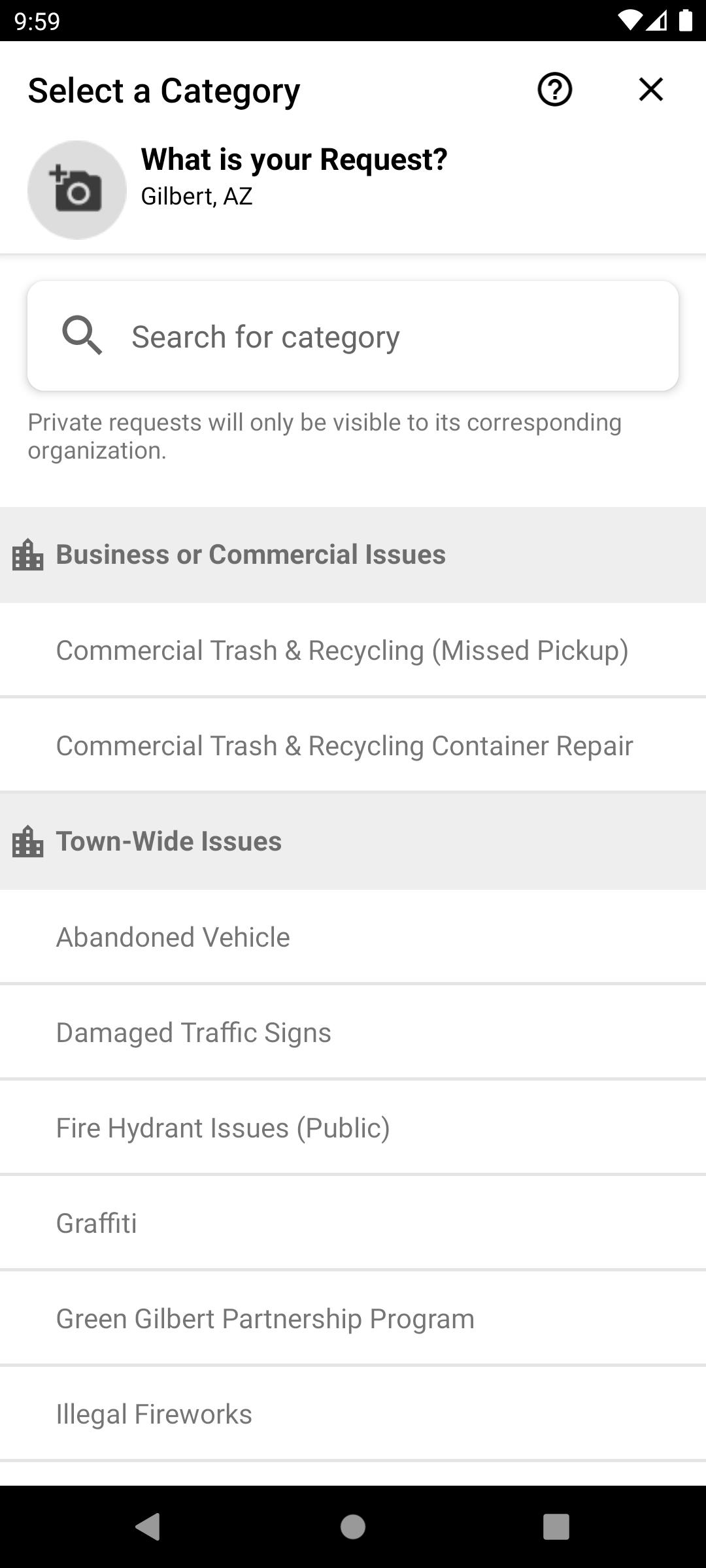
Task: Select Green Gilbert Partnership Program
Action: coord(265,1318)
